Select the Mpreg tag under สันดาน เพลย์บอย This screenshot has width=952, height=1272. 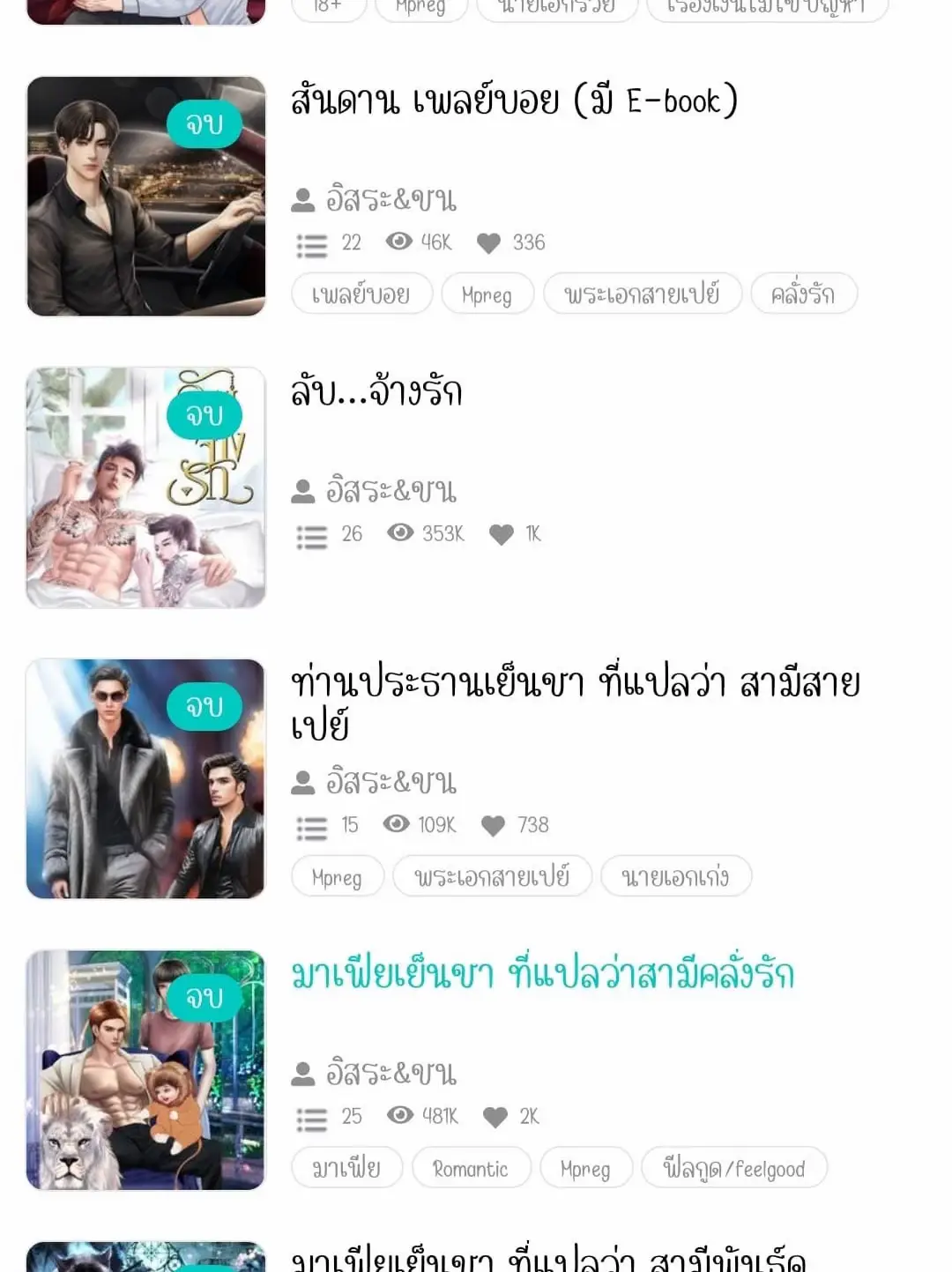[x=487, y=294]
